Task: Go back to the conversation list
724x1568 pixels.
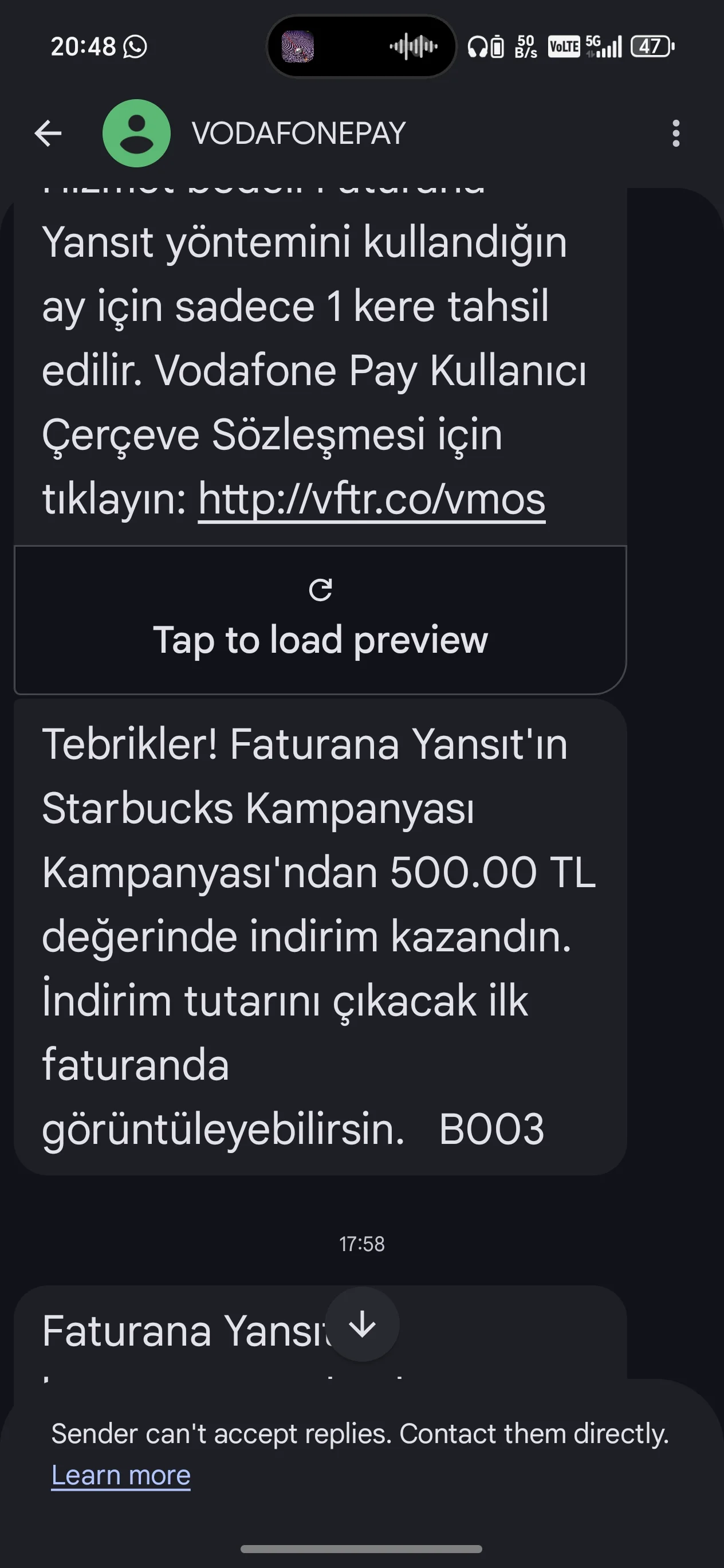Action: click(x=48, y=134)
